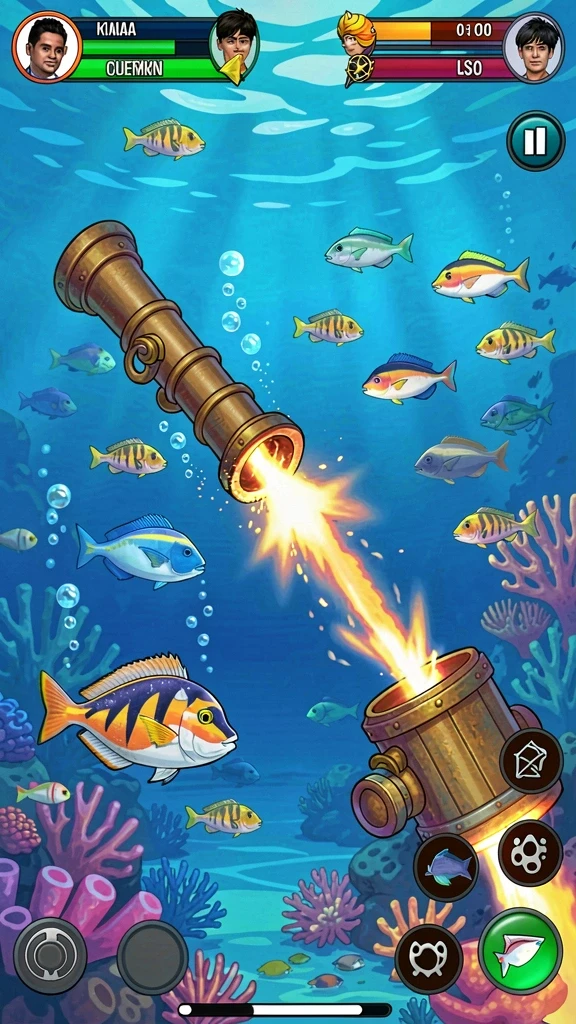Pause the game
This screenshot has width=576, height=1024.
tap(536, 140)
